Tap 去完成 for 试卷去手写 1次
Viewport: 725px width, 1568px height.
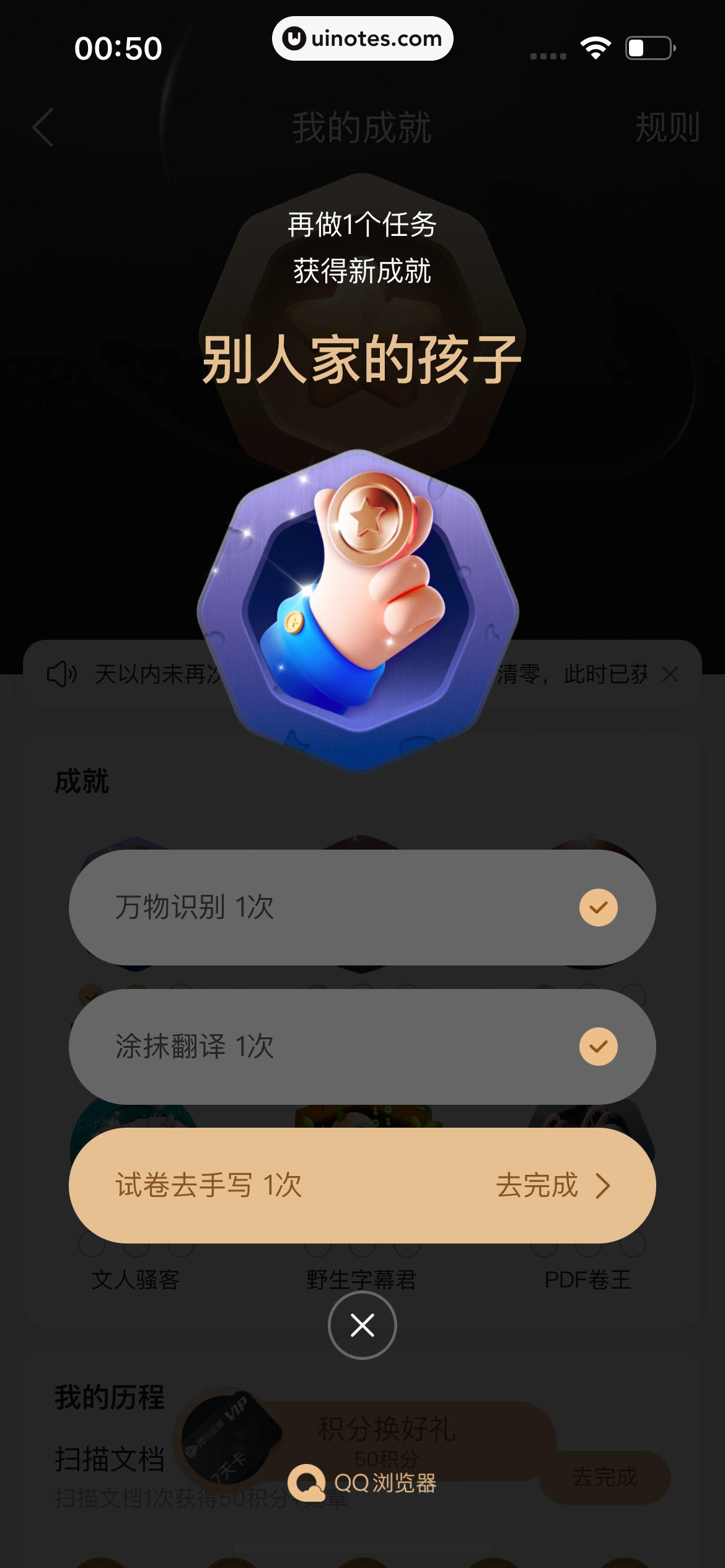click(551, 1185)
